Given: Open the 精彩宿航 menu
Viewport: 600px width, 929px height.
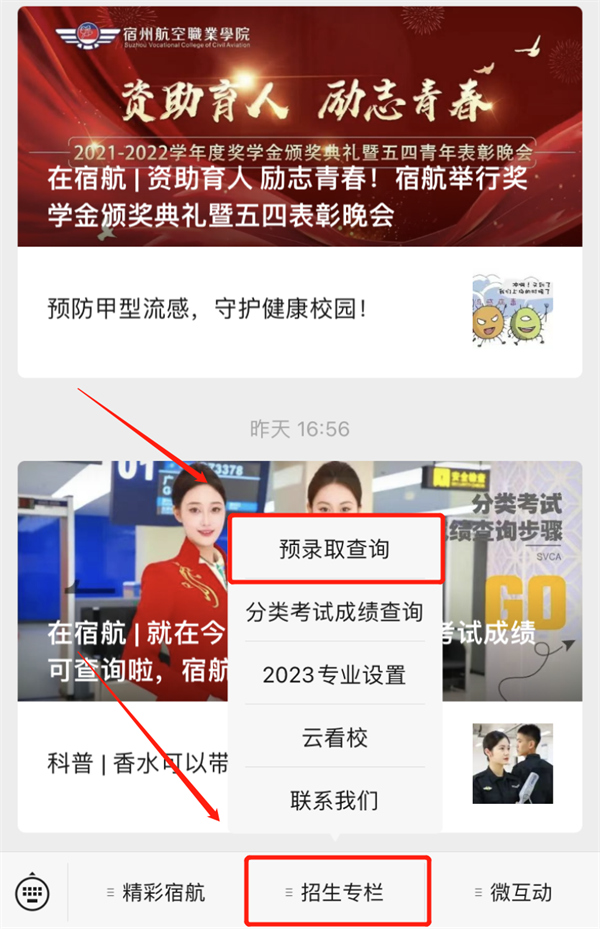Looking at the screenshot, I should tap(155, 892).
